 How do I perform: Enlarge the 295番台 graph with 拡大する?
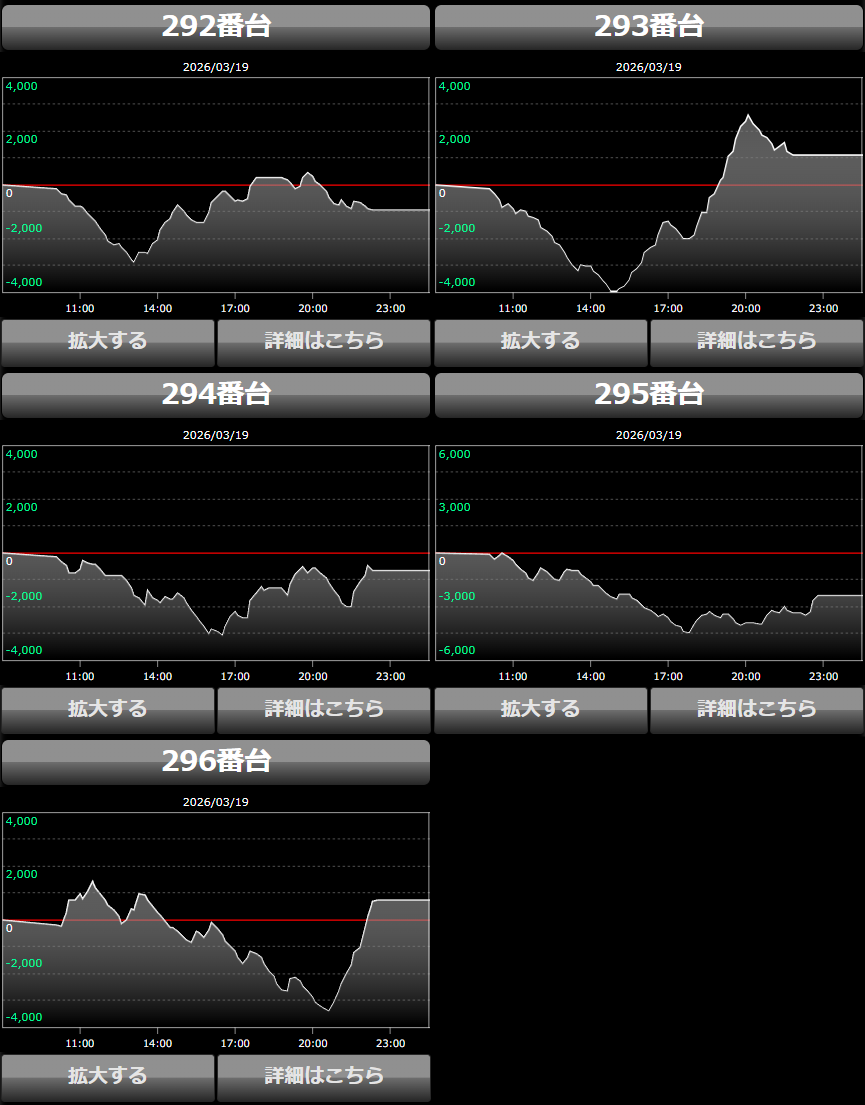[541, 710]
